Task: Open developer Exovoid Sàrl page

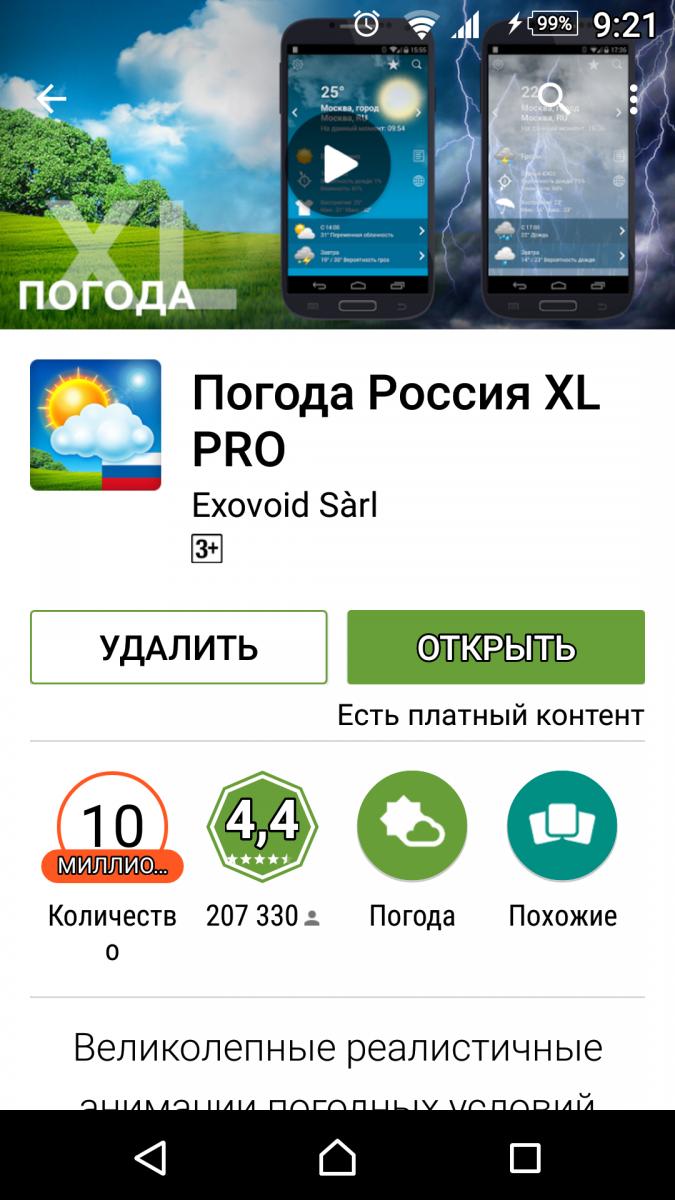Action: point(284,505)
